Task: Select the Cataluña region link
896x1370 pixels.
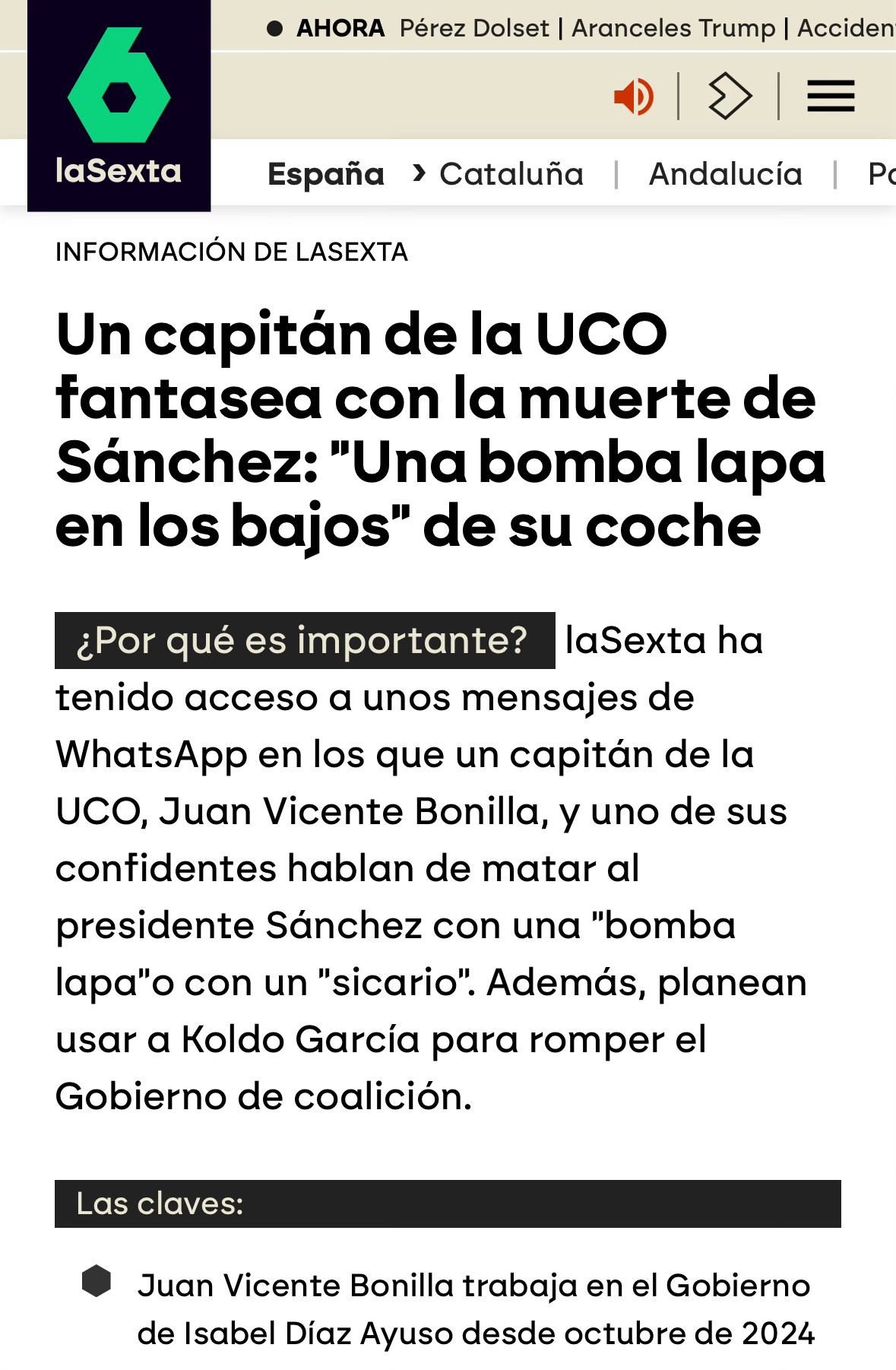Action: coord(511,174)
